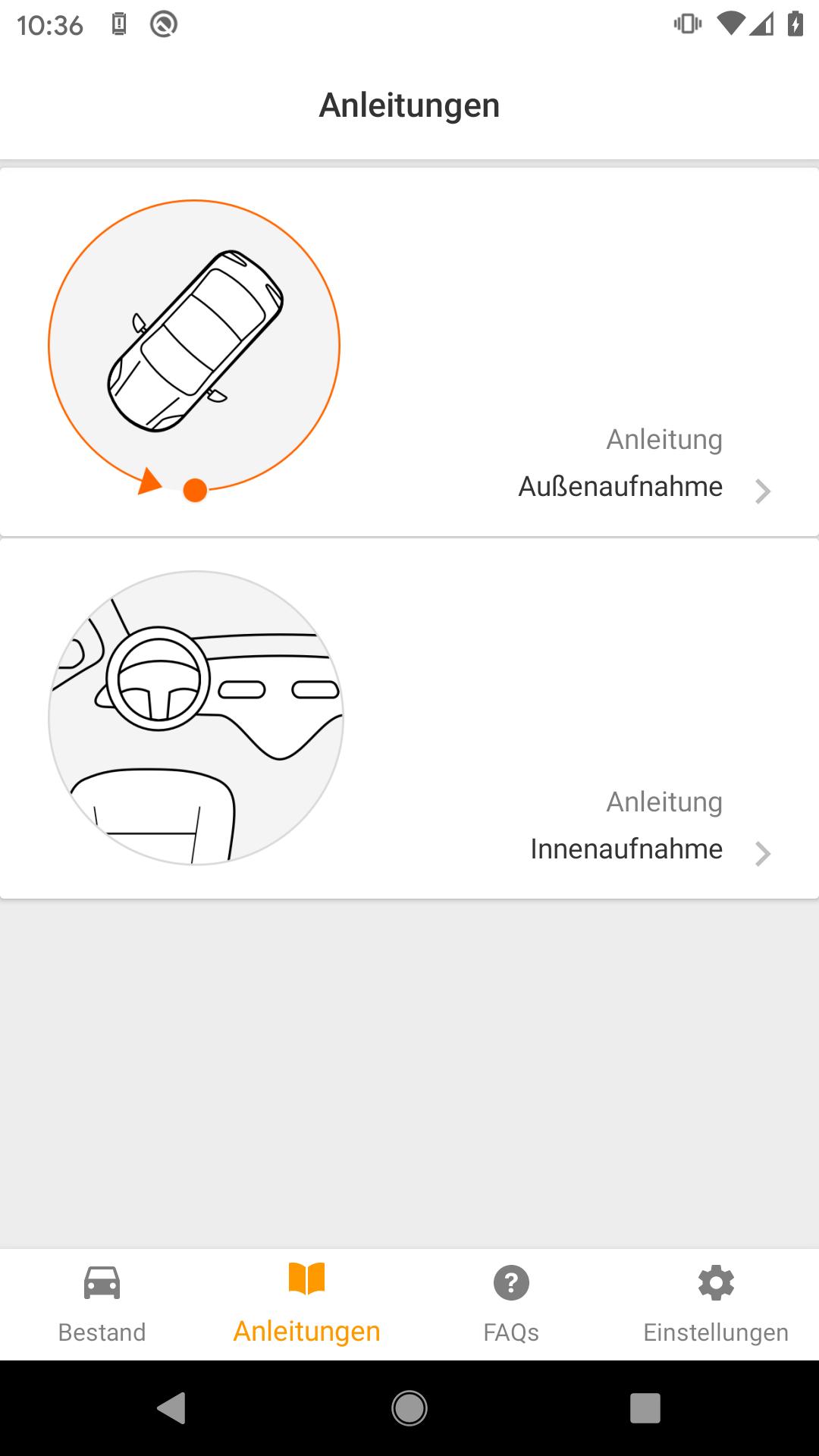
Task: Open the Innenaufnahme guide card
Action: tap(409, 719)
